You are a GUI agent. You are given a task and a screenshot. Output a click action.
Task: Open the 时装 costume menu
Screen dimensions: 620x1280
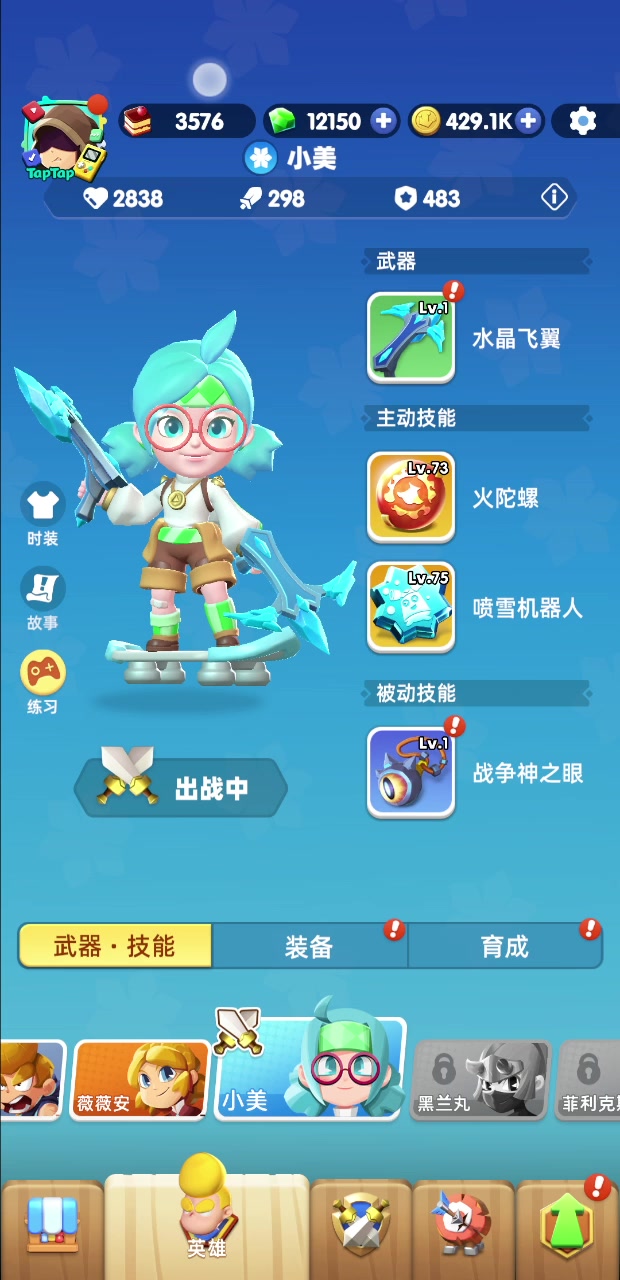(43, 514)
